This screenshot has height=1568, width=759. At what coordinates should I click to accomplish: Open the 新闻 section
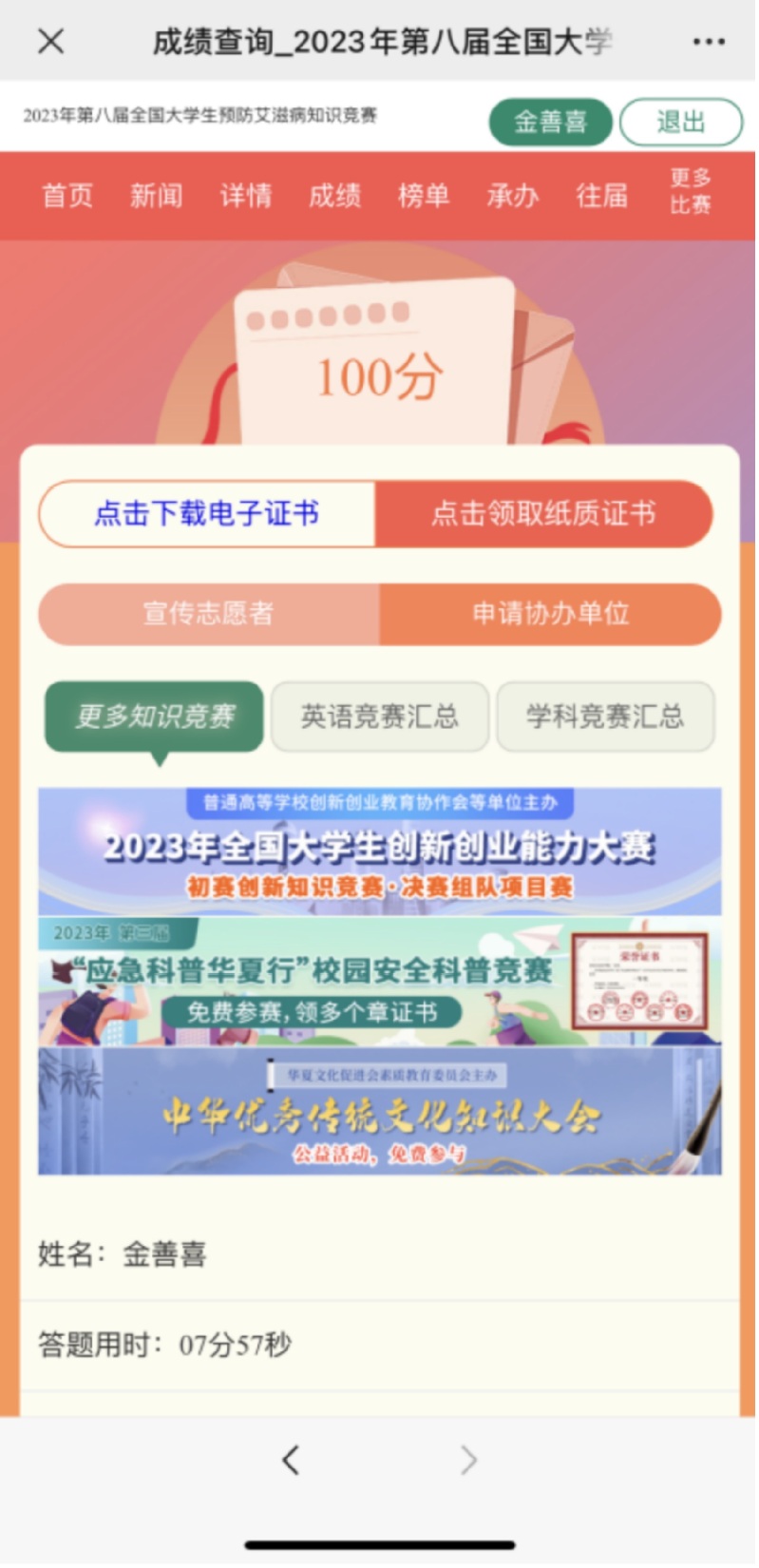tap(157, 196)
